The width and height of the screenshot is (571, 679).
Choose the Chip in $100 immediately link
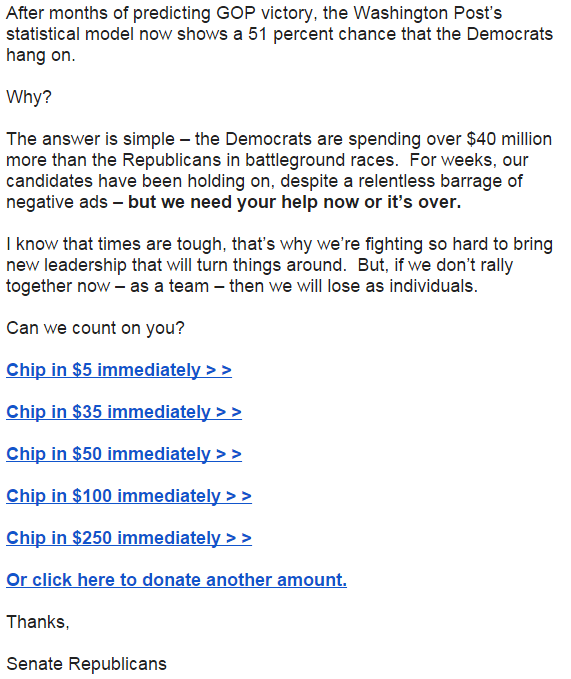point(129,496)
